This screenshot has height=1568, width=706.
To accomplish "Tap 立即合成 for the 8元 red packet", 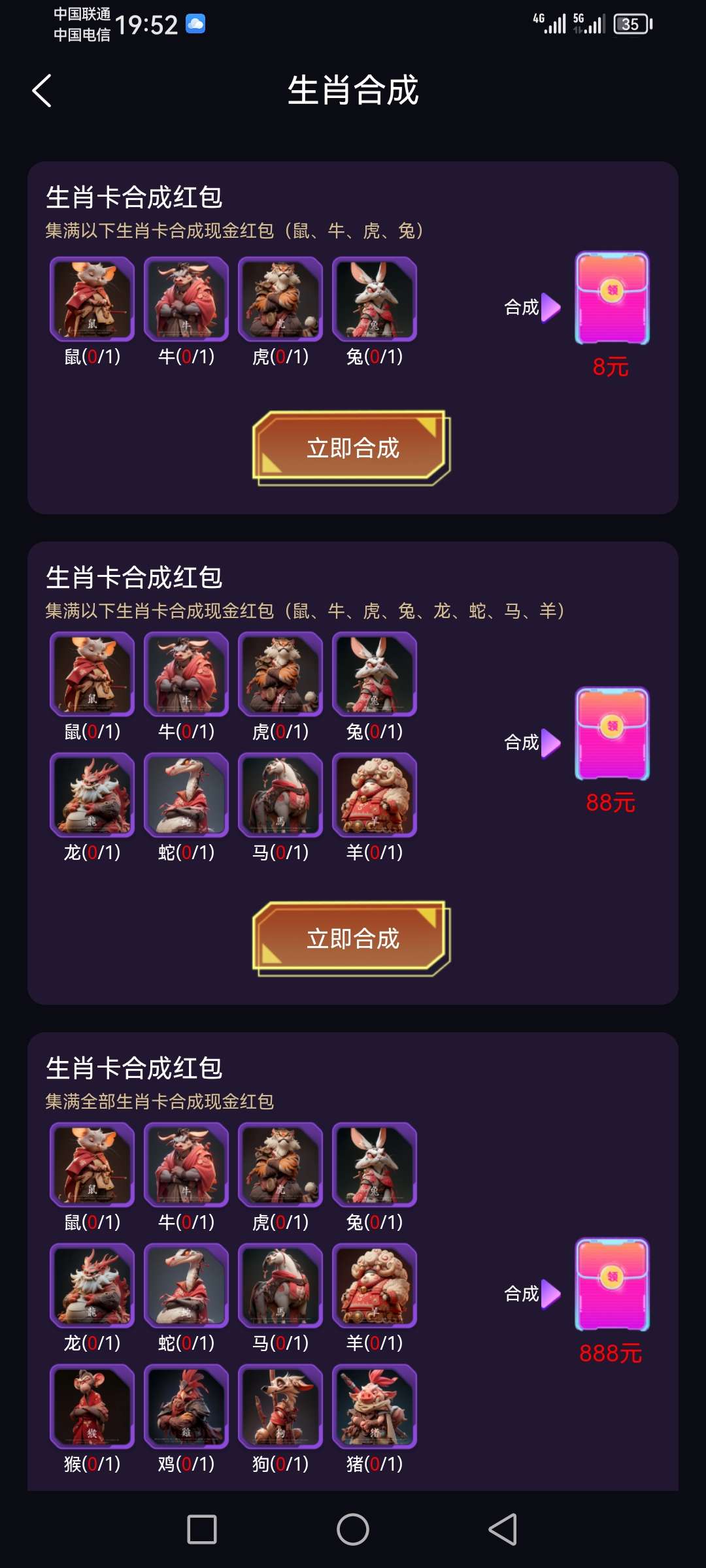I will tap(352, 448).
